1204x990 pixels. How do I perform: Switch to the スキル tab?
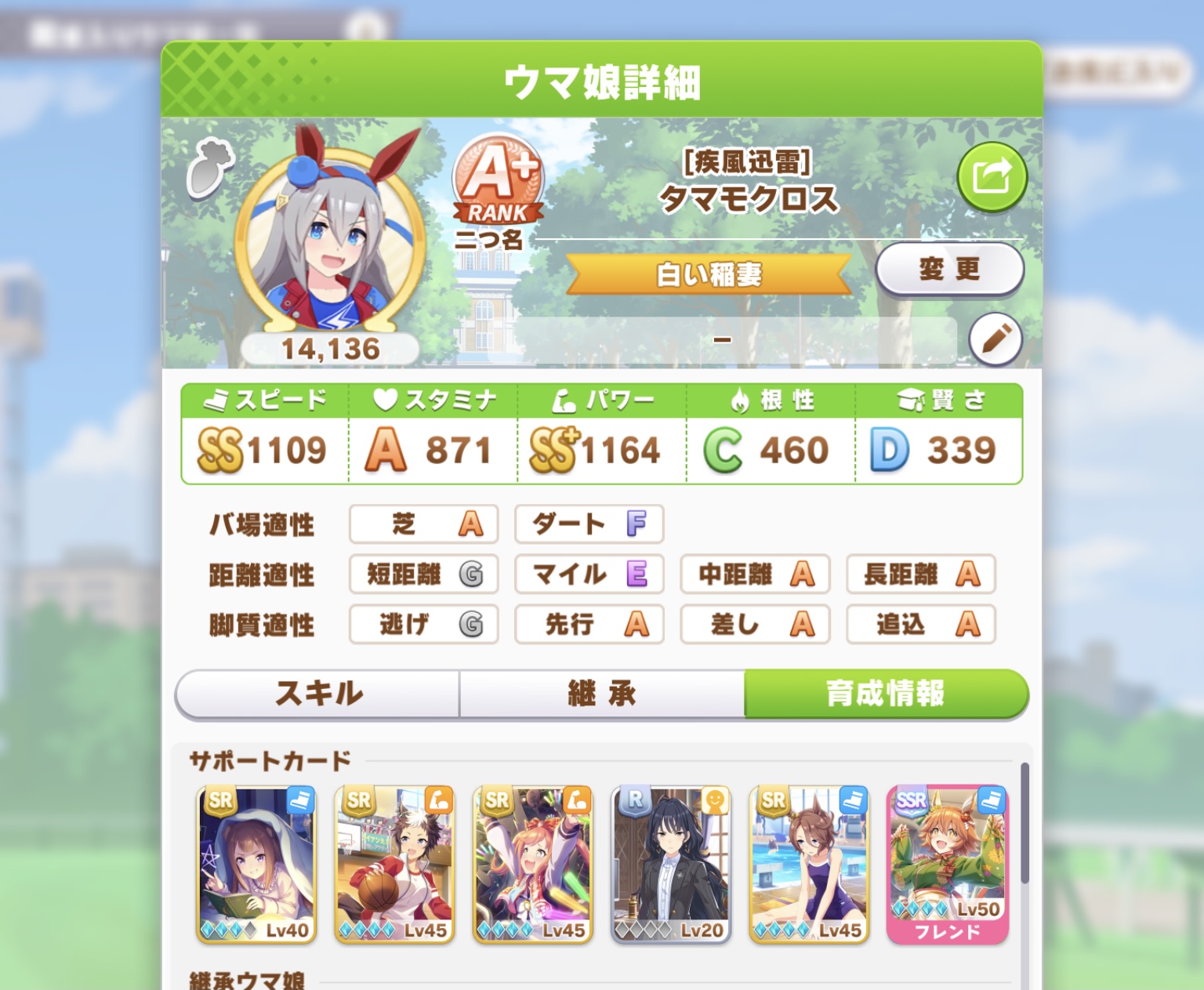(318, 694)
